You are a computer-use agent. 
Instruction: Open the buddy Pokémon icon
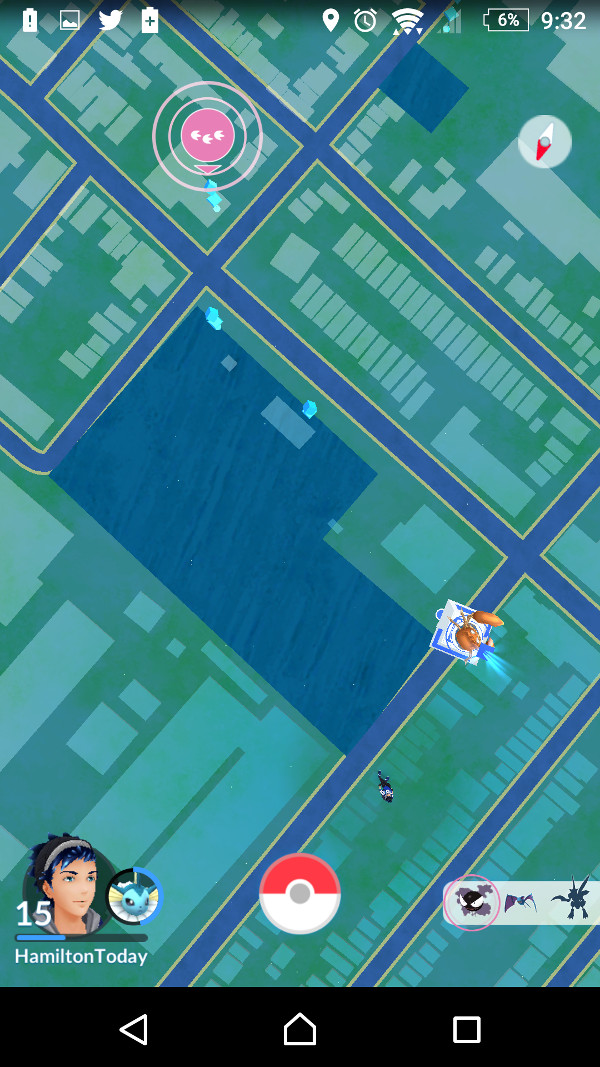tap(133, 896)
